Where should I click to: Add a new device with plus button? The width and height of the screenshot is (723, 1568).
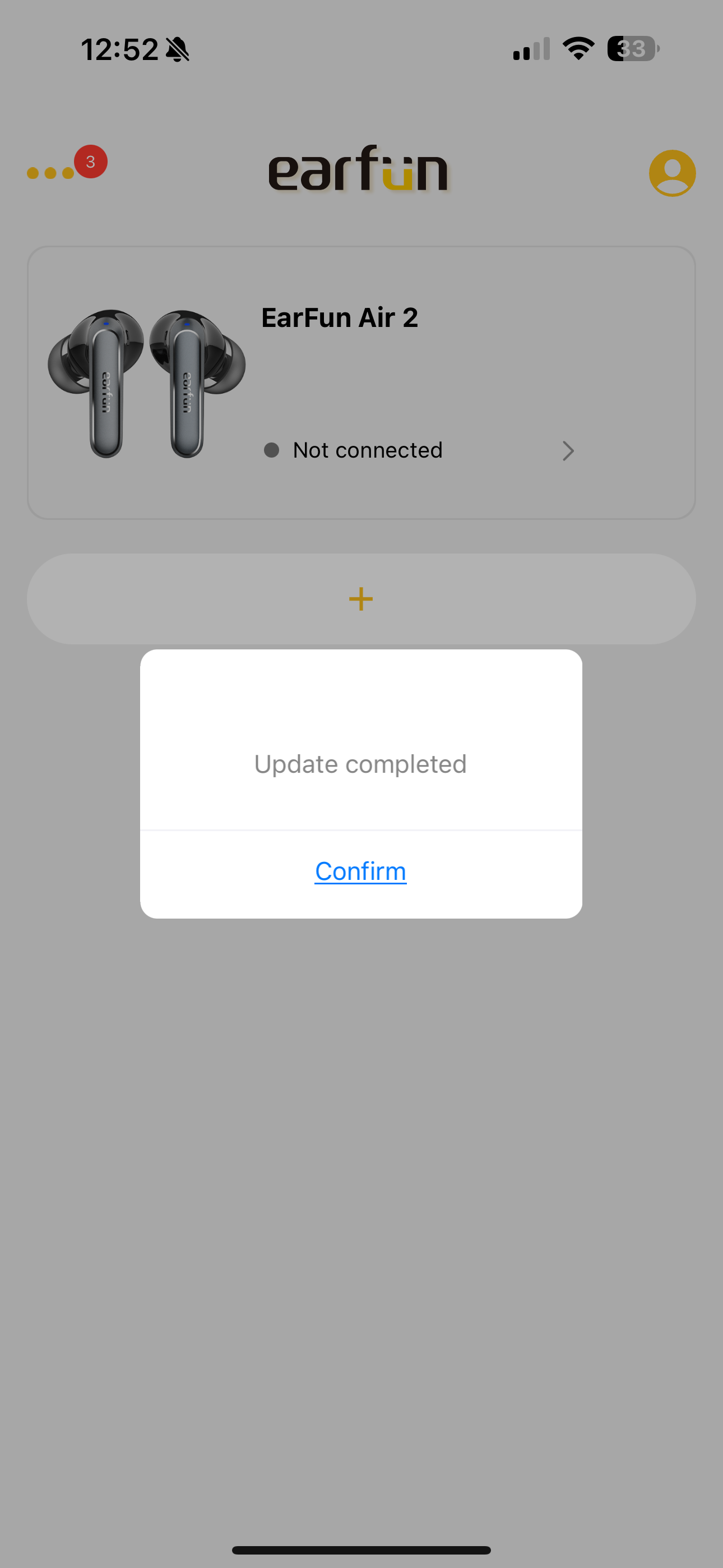pyautogui.click(x=360, y=599)
